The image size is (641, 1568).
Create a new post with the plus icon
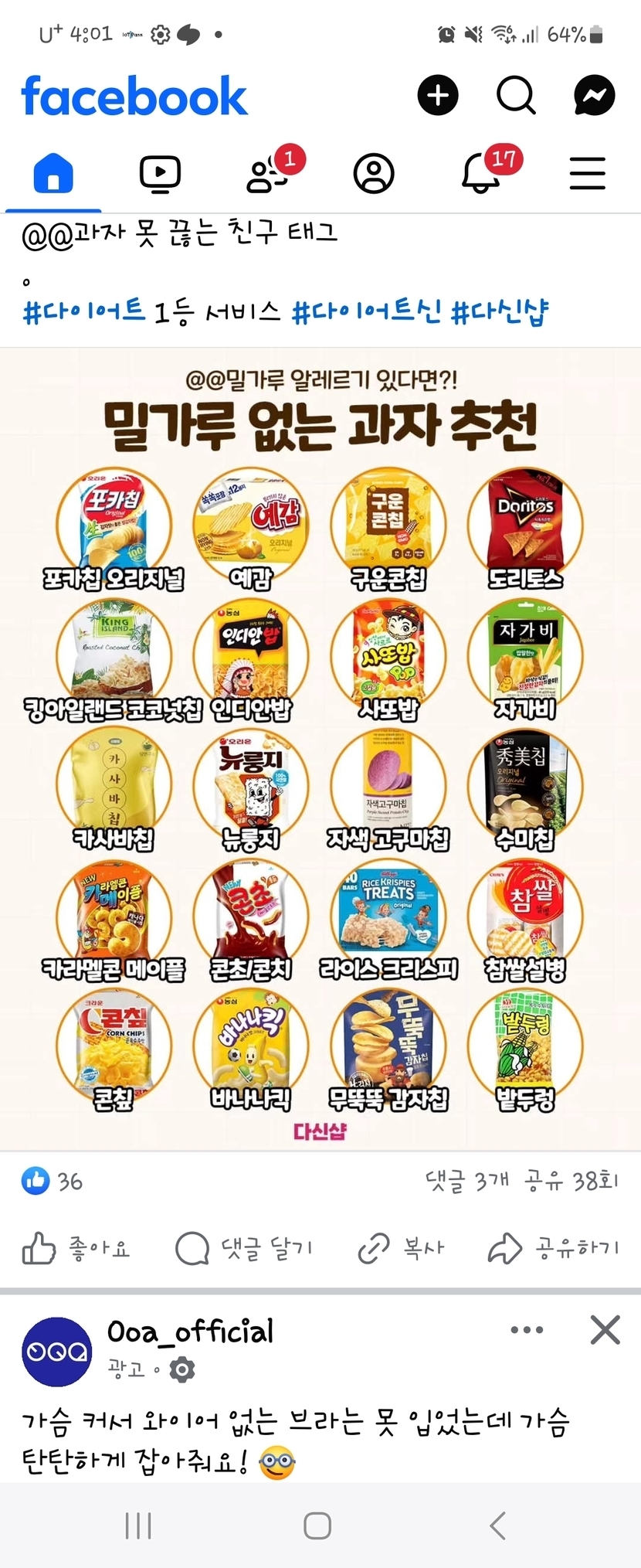(x=438, y=95)
